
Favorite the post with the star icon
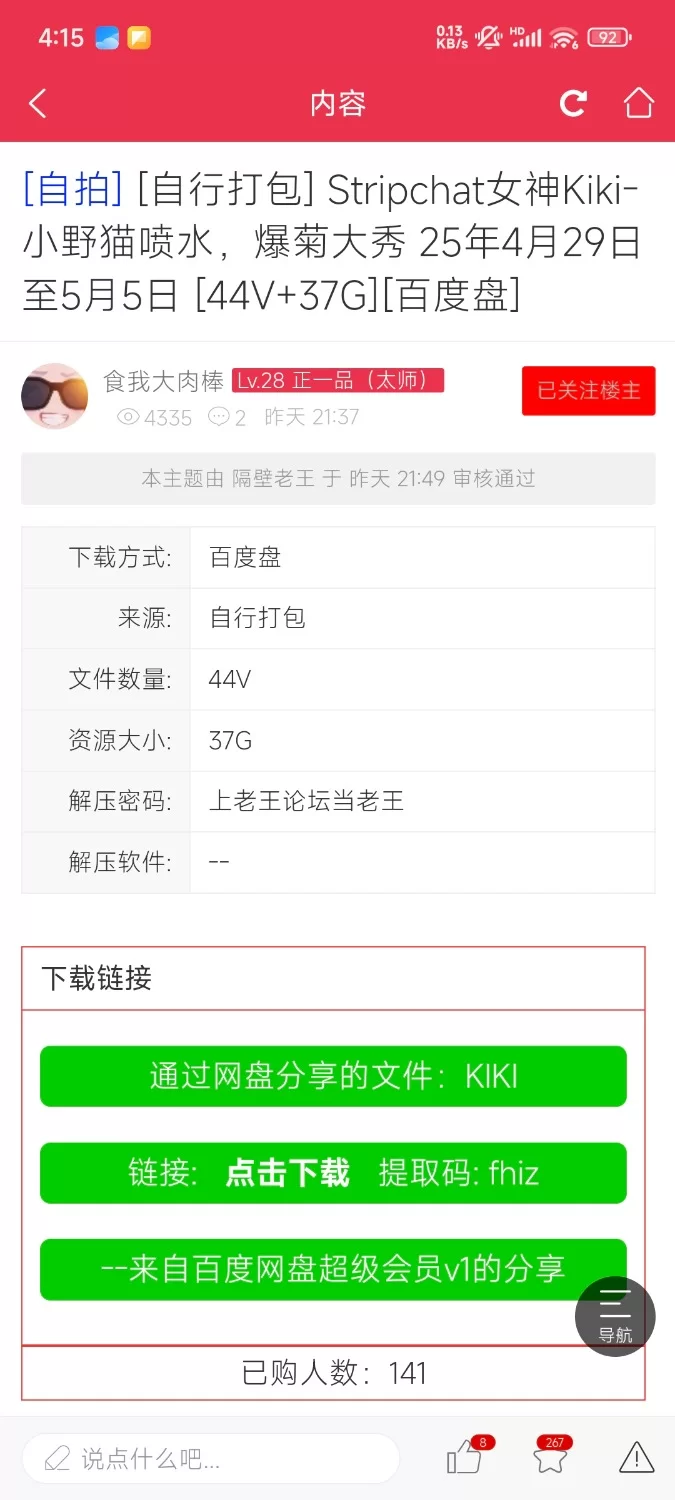click(x=550, y=1457)
